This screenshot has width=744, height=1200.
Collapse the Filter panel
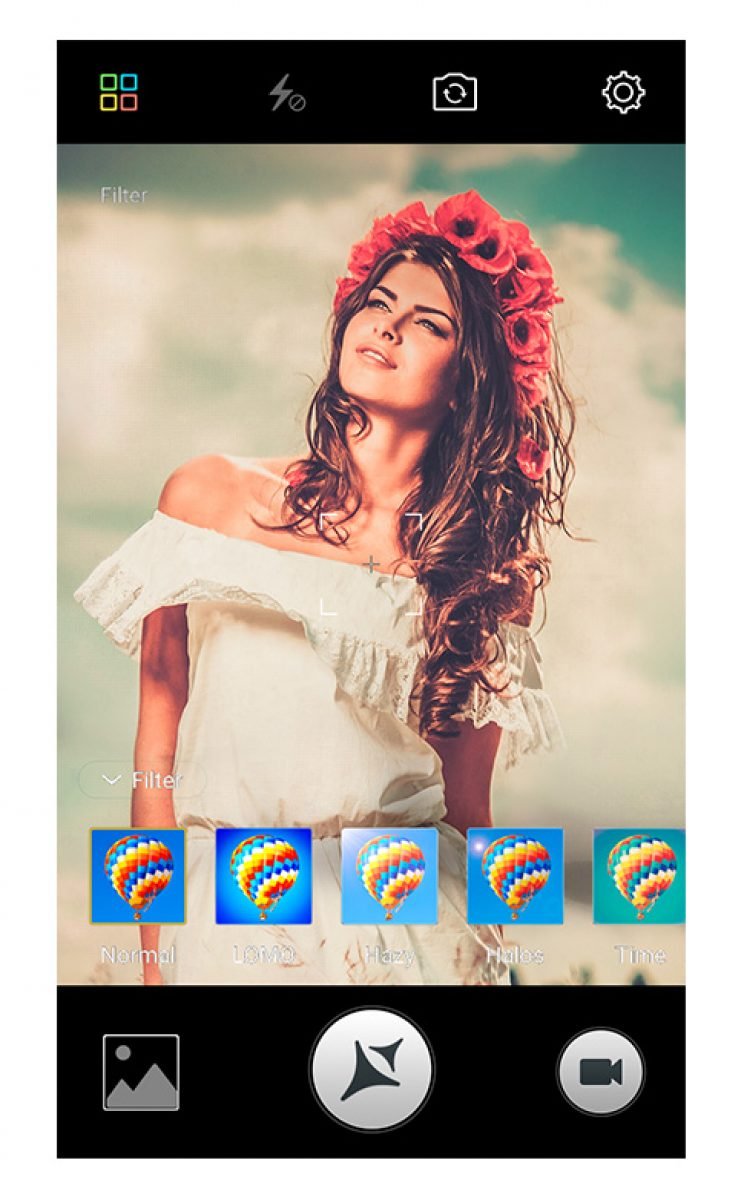[142, 780]
